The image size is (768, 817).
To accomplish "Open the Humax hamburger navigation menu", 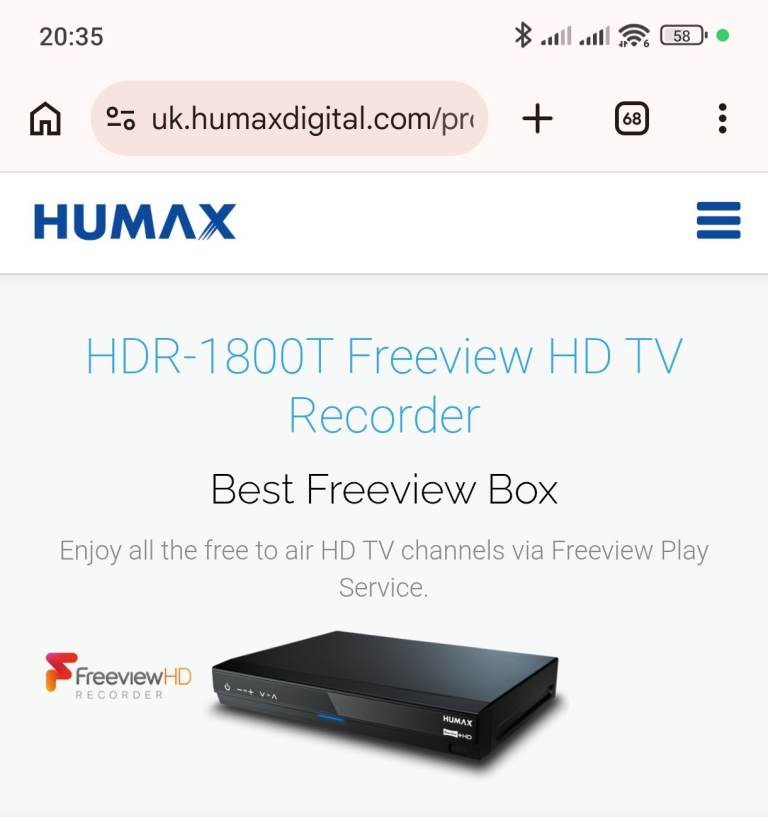I will tap(718, 221).
